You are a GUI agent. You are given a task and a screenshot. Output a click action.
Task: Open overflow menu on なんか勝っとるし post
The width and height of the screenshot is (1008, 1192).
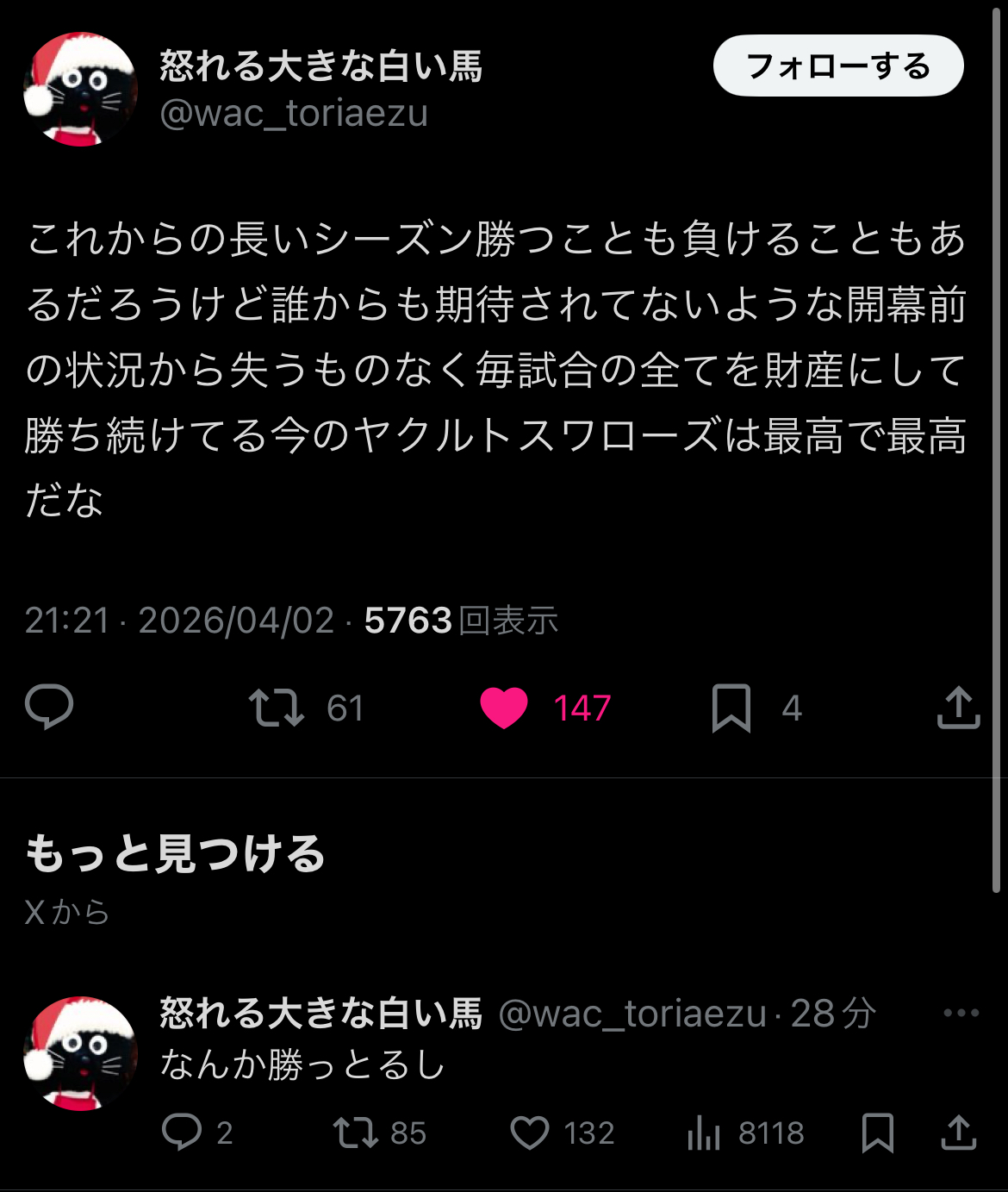pos(961,1013)
